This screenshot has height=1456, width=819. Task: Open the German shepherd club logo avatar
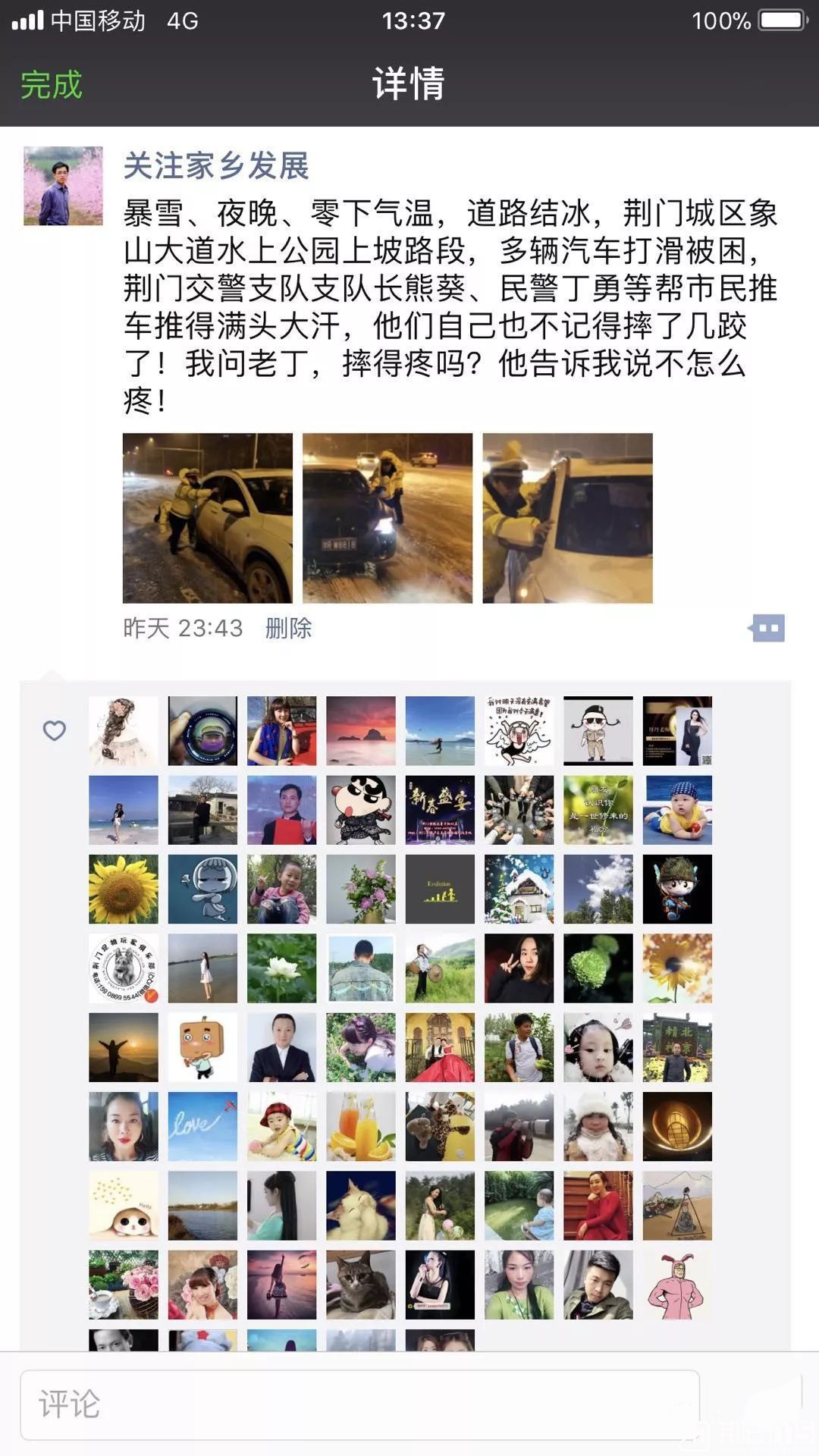(124, 968)
